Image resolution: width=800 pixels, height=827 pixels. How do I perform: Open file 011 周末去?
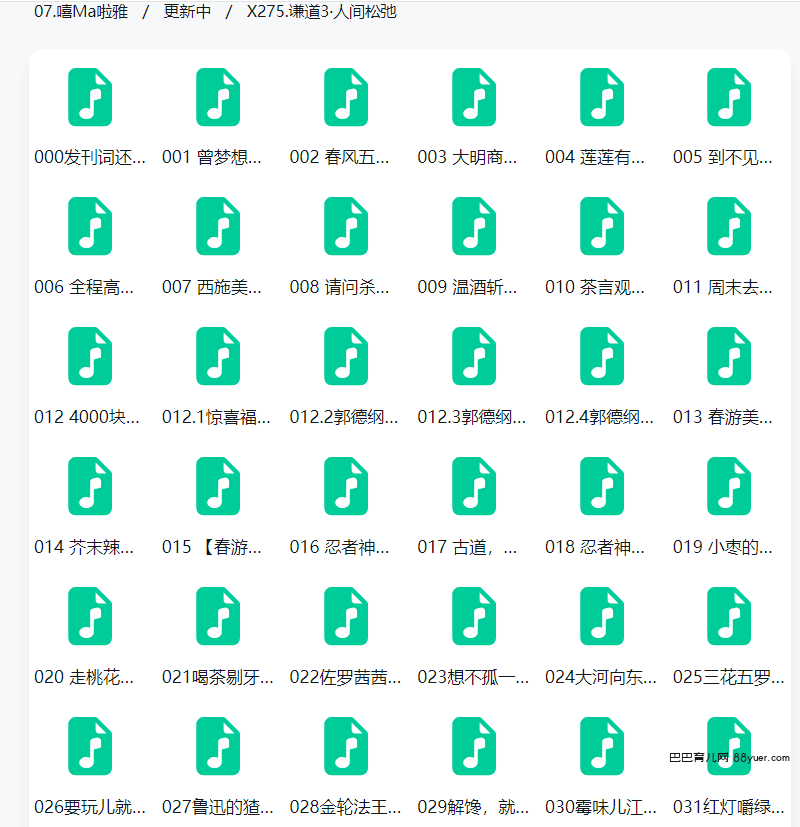729,227
